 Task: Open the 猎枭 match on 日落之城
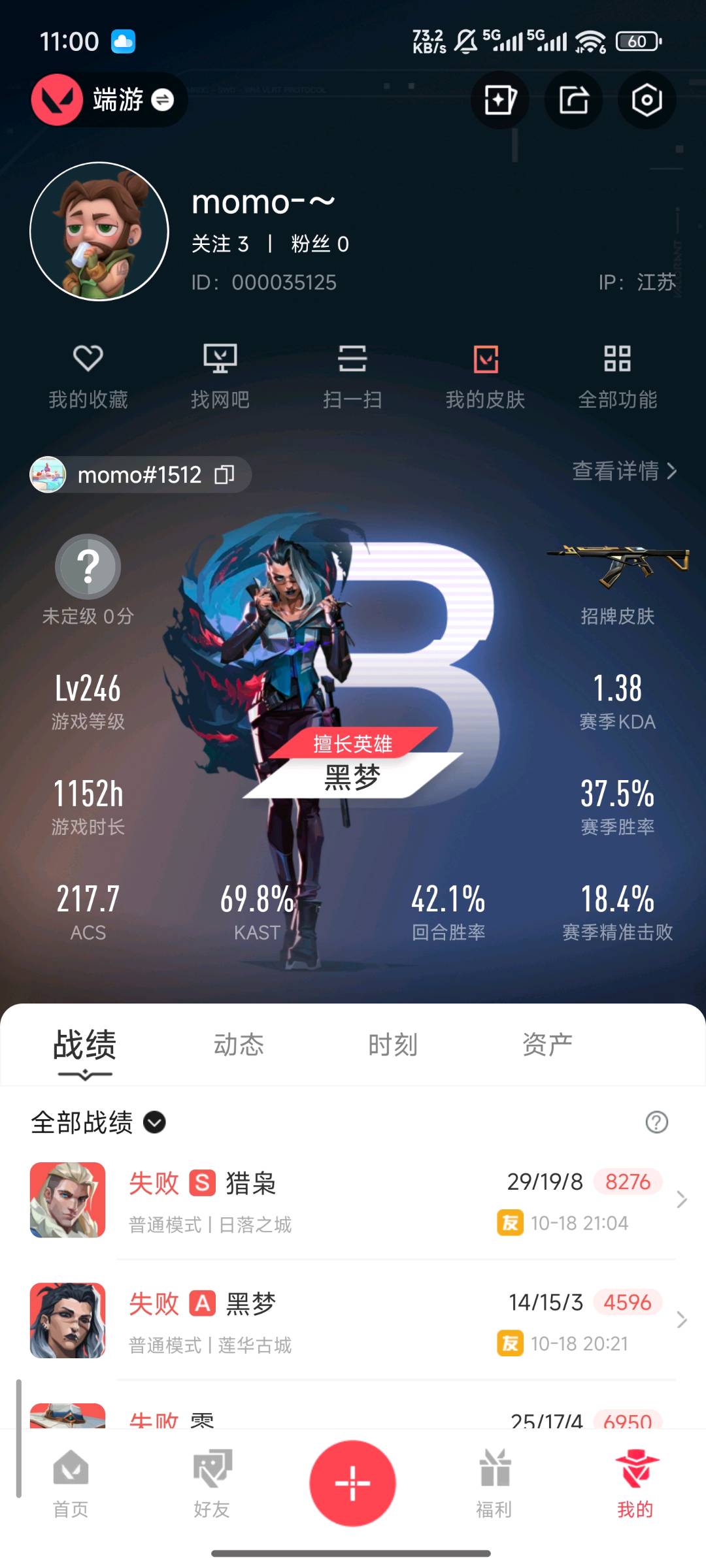[353, 1200]
